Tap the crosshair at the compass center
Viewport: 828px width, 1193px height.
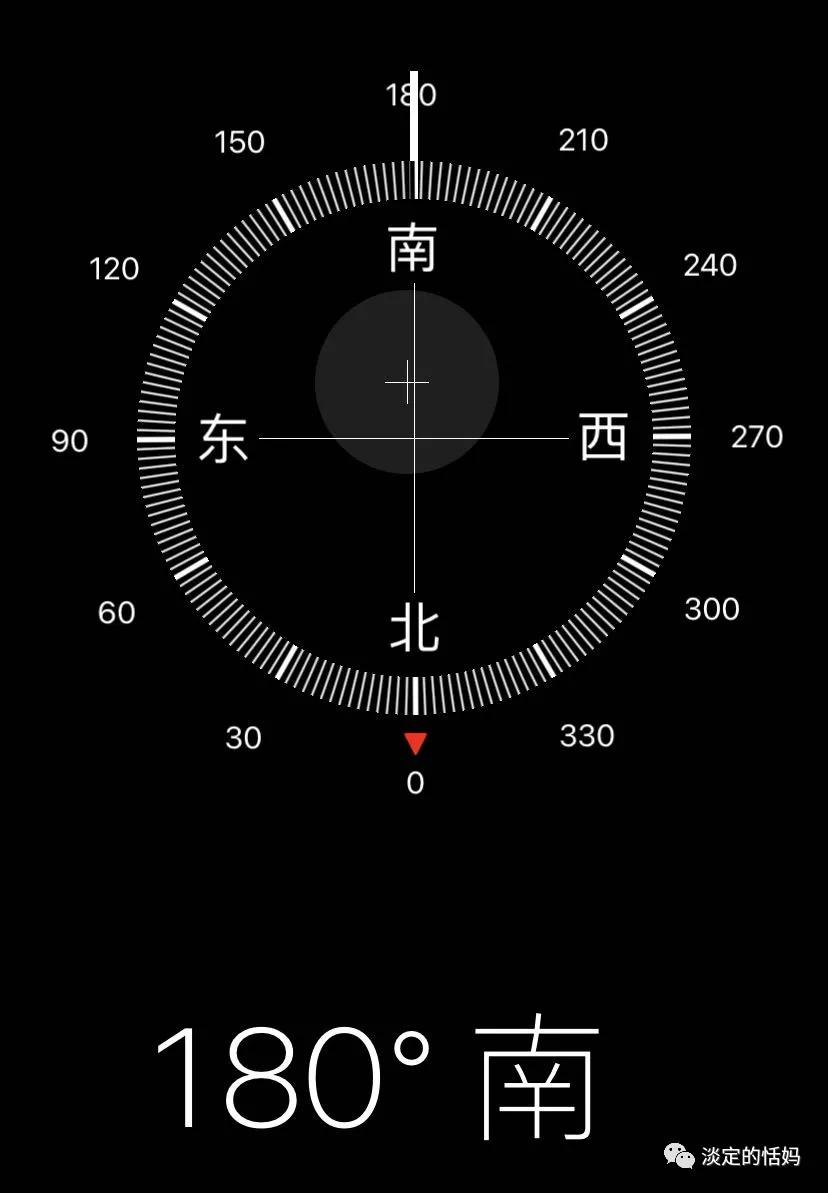tap(409, 381)
